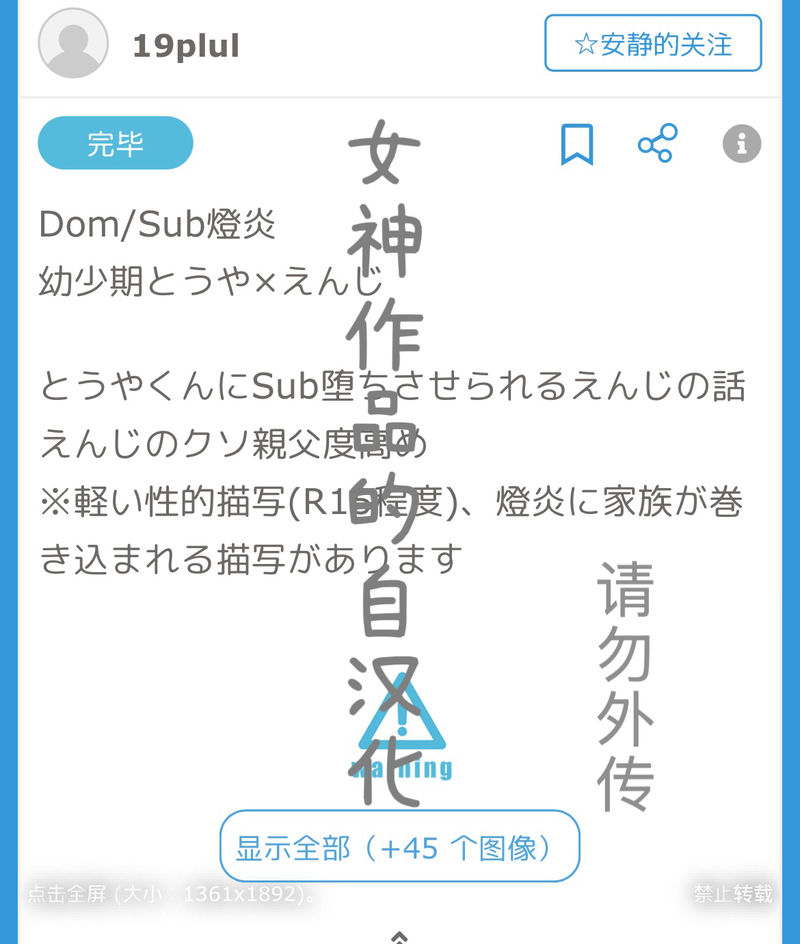The image size is (800, 944).
Task: Show all with 显示全部（+45 个图像）
Action: tap(399, 847)
